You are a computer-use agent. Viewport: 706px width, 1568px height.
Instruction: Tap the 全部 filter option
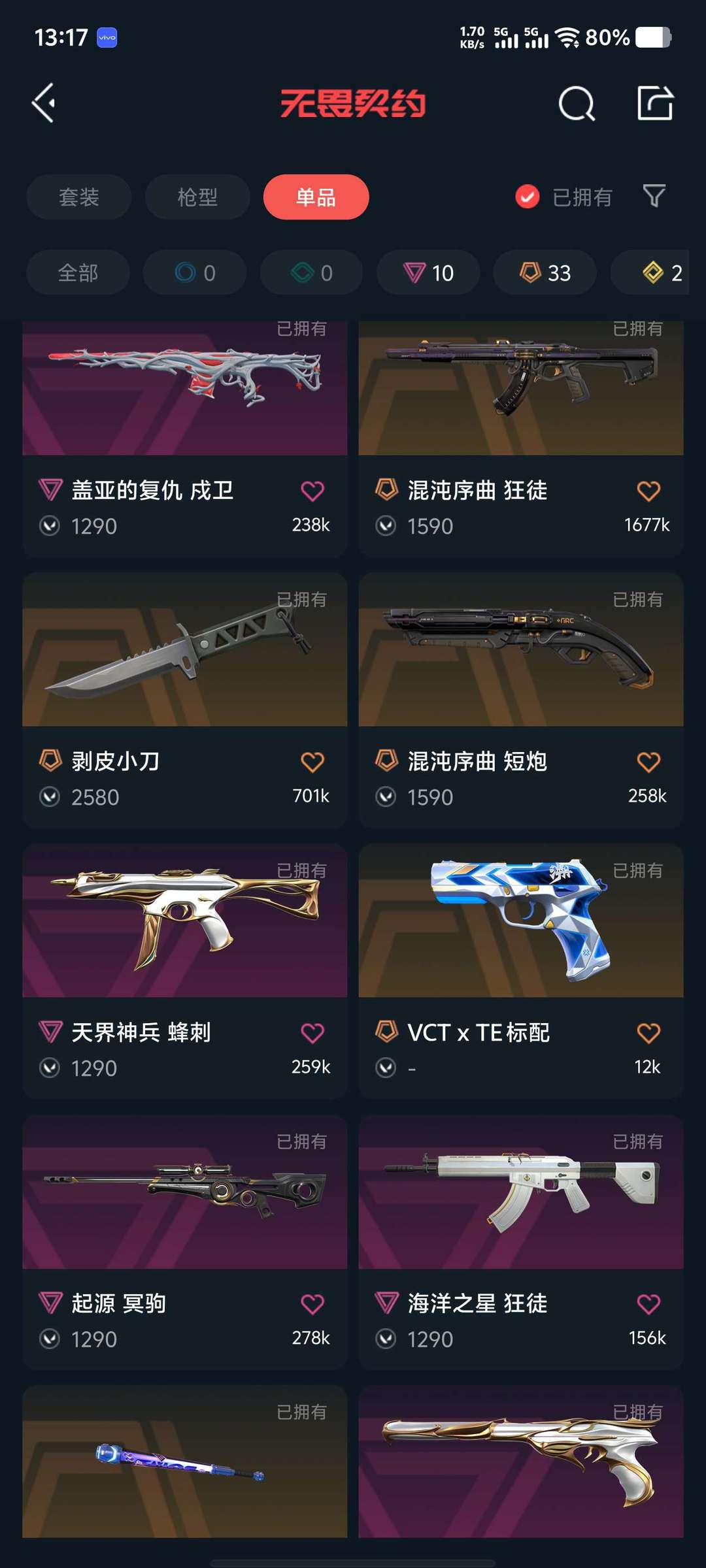[78, 272]
